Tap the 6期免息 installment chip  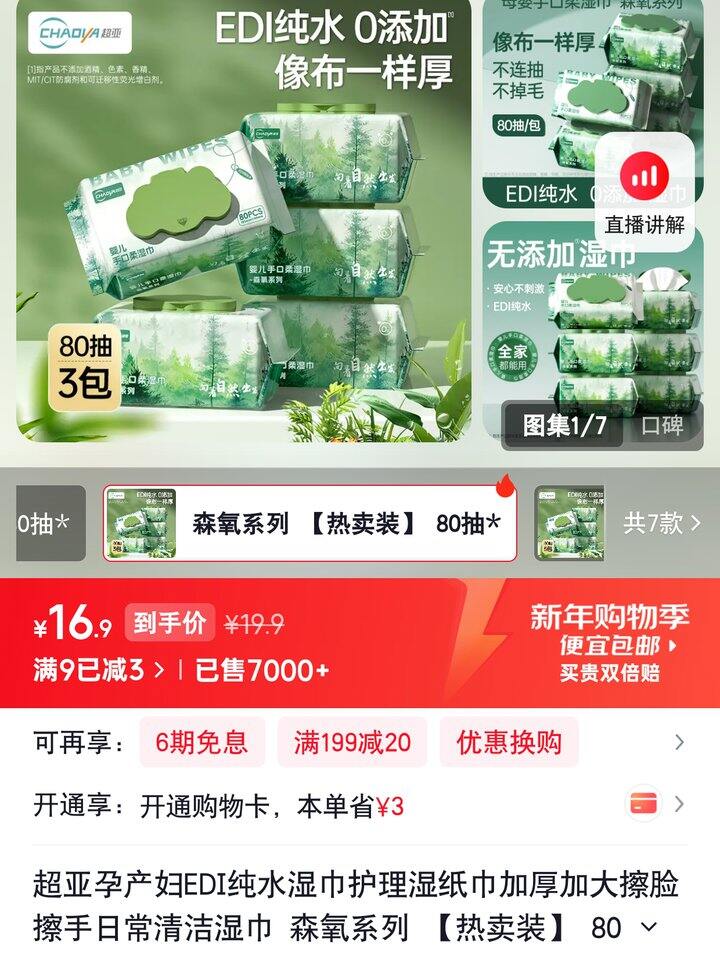pyautogui.click(x=201, y=742)
